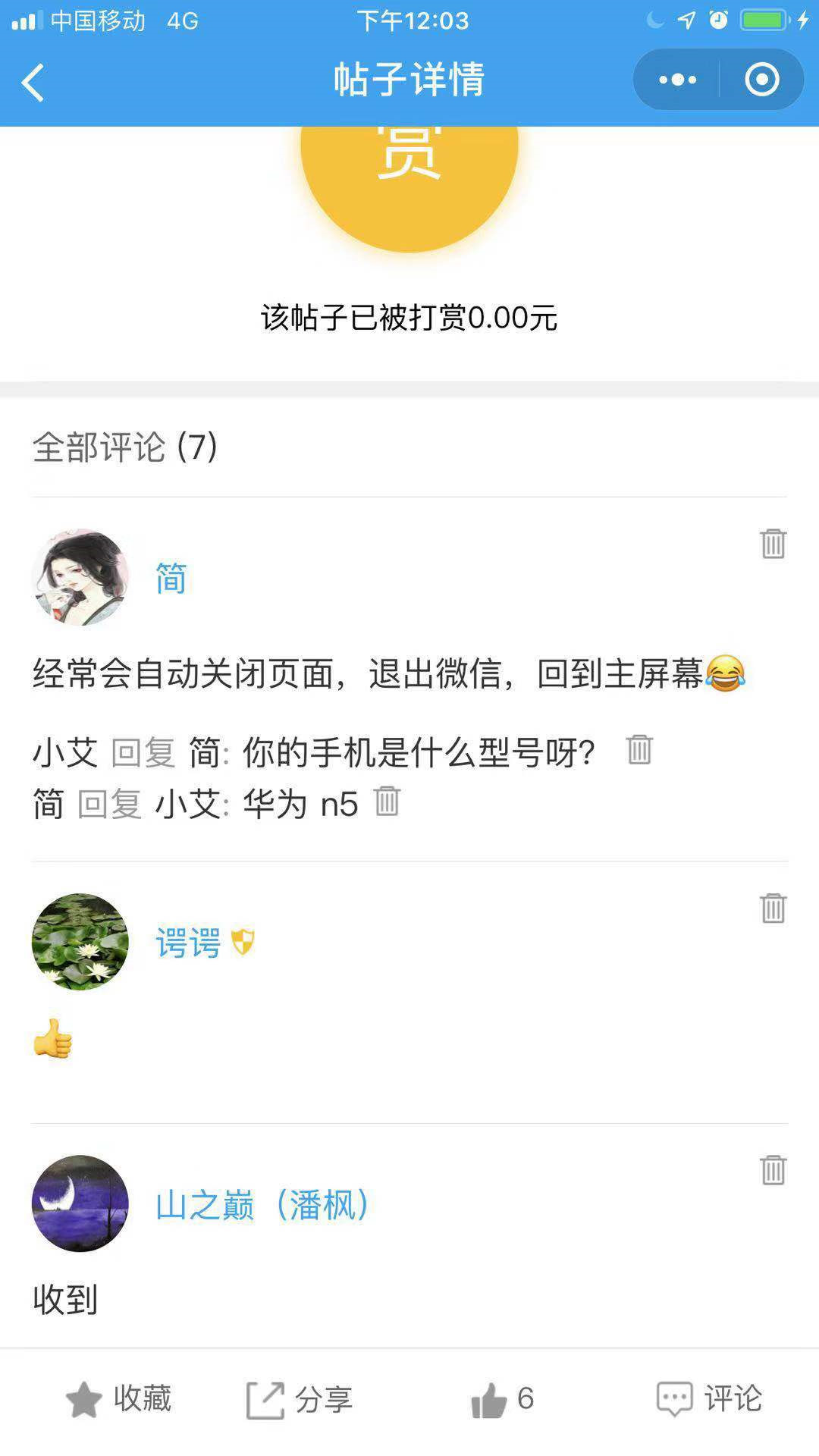Delete 小艾's reply asking about 手机型号
This screenshot has width=819, height=1456.
[639, 750]
